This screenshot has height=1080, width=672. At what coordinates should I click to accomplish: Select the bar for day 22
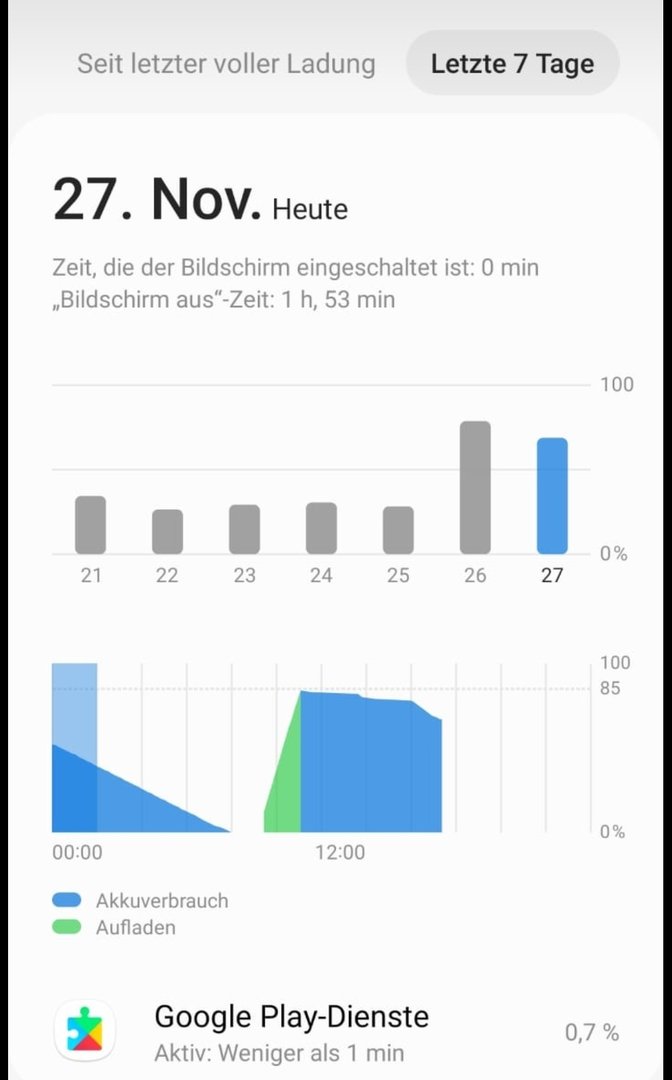click(x=167, y=531)
